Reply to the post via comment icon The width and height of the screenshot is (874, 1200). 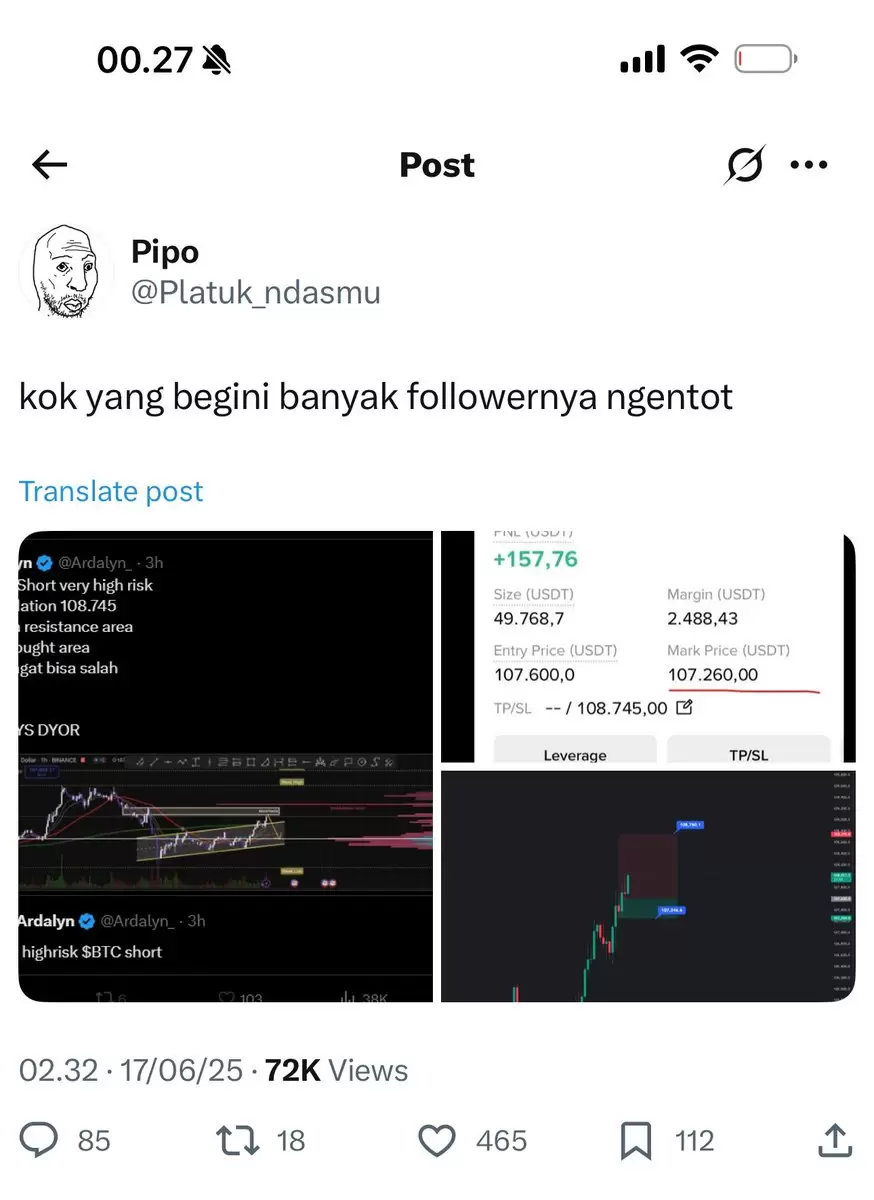[40, 1140]
